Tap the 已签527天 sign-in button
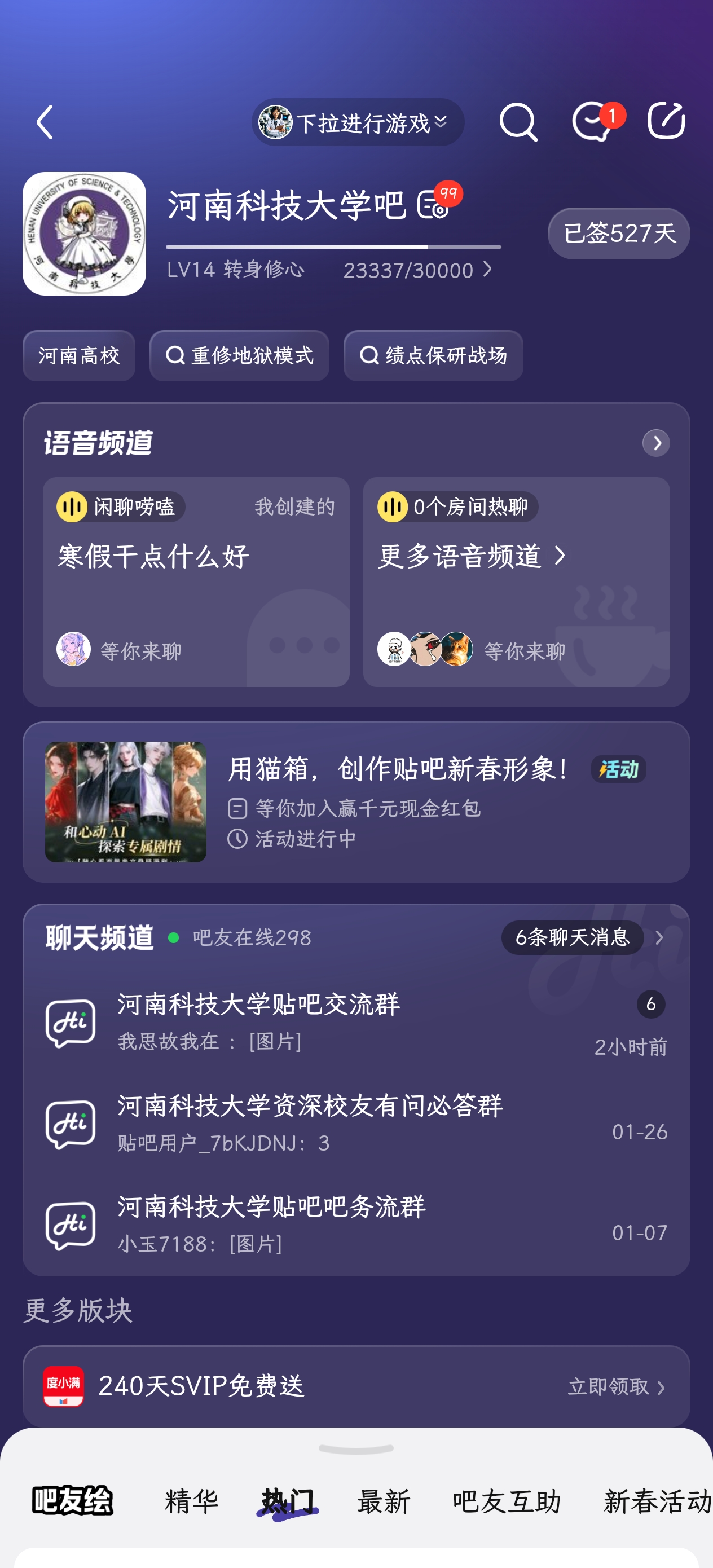This screenshot has height=1568, width=713. 619,234
